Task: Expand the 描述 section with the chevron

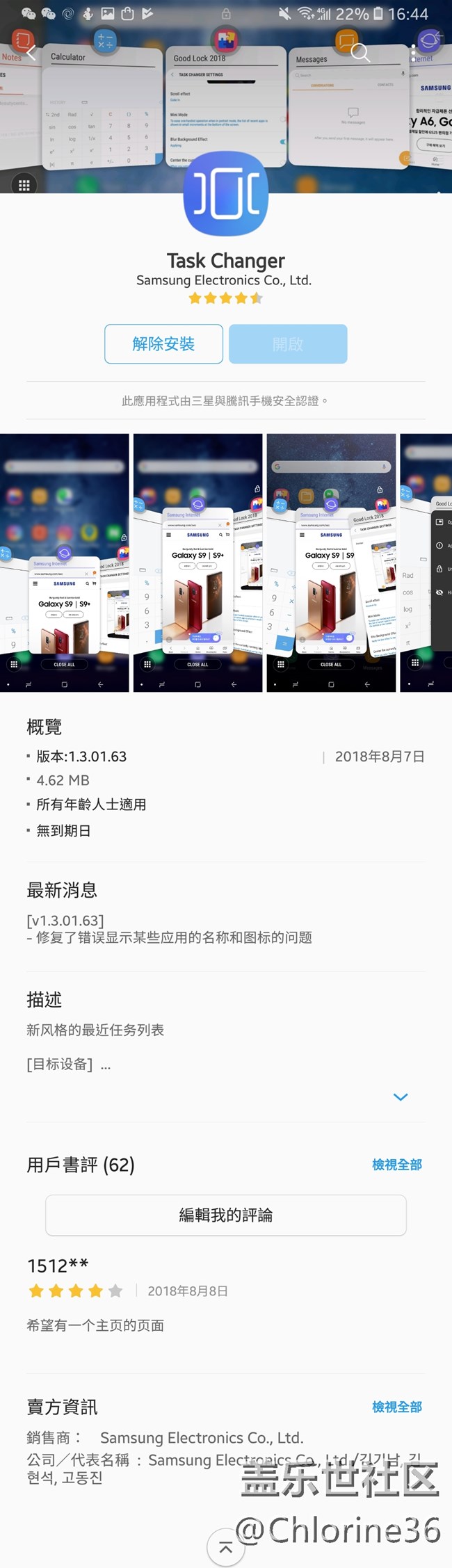Action: click(401, 1097)
